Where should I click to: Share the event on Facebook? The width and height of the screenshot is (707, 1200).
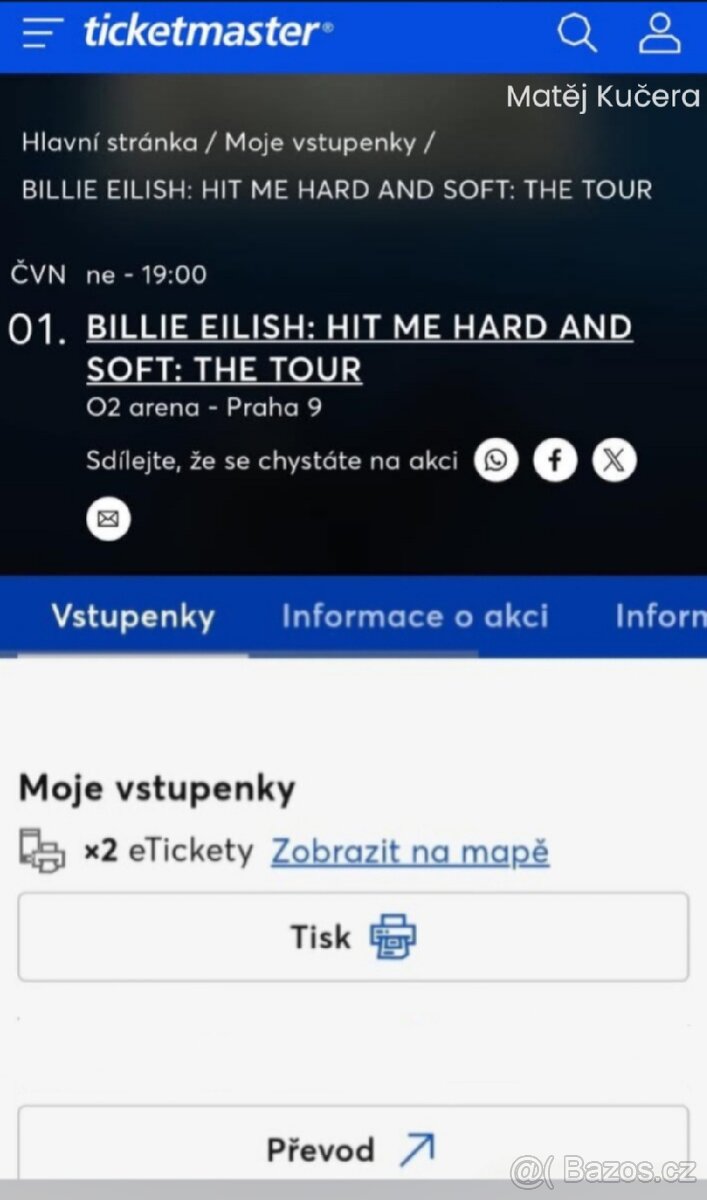pos(555,461)
